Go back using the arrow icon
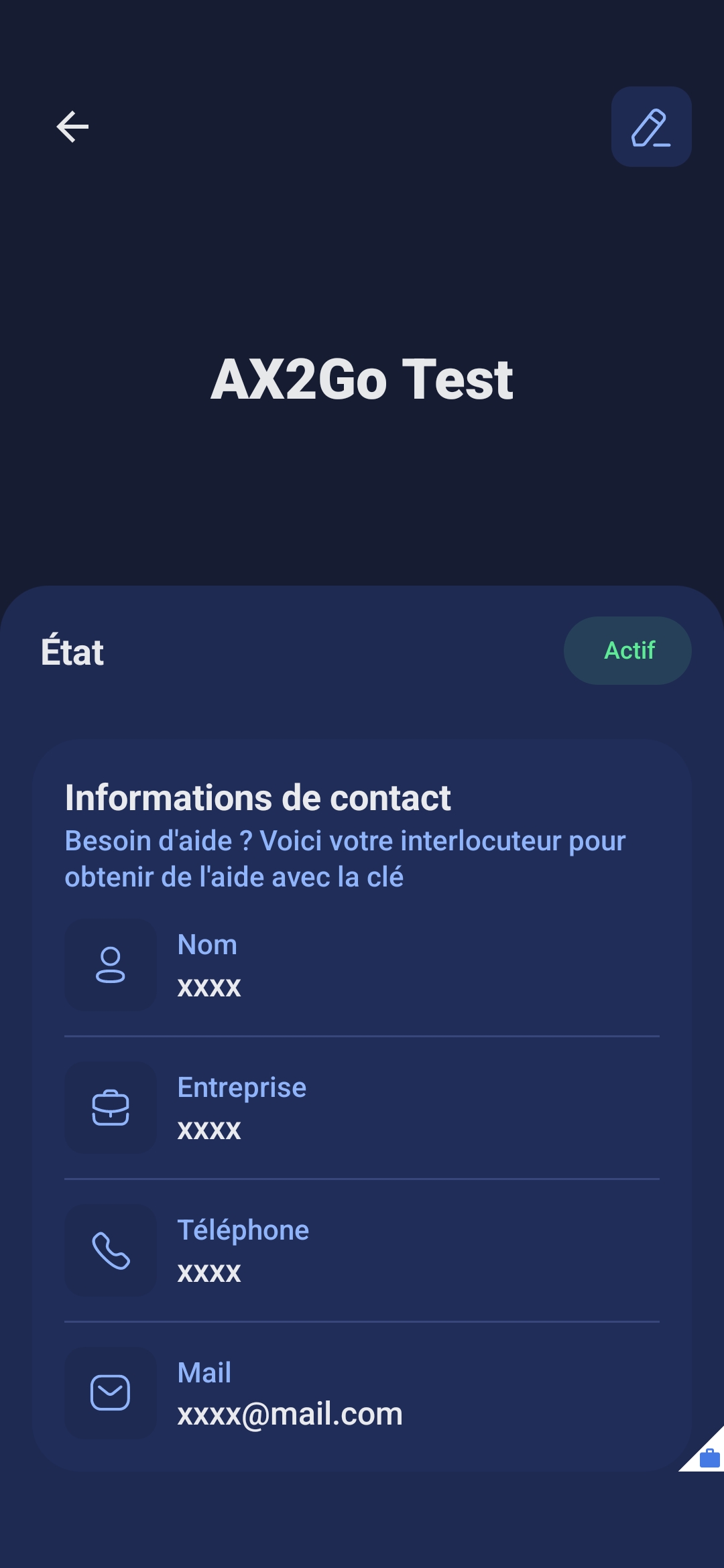 [72, 127]
